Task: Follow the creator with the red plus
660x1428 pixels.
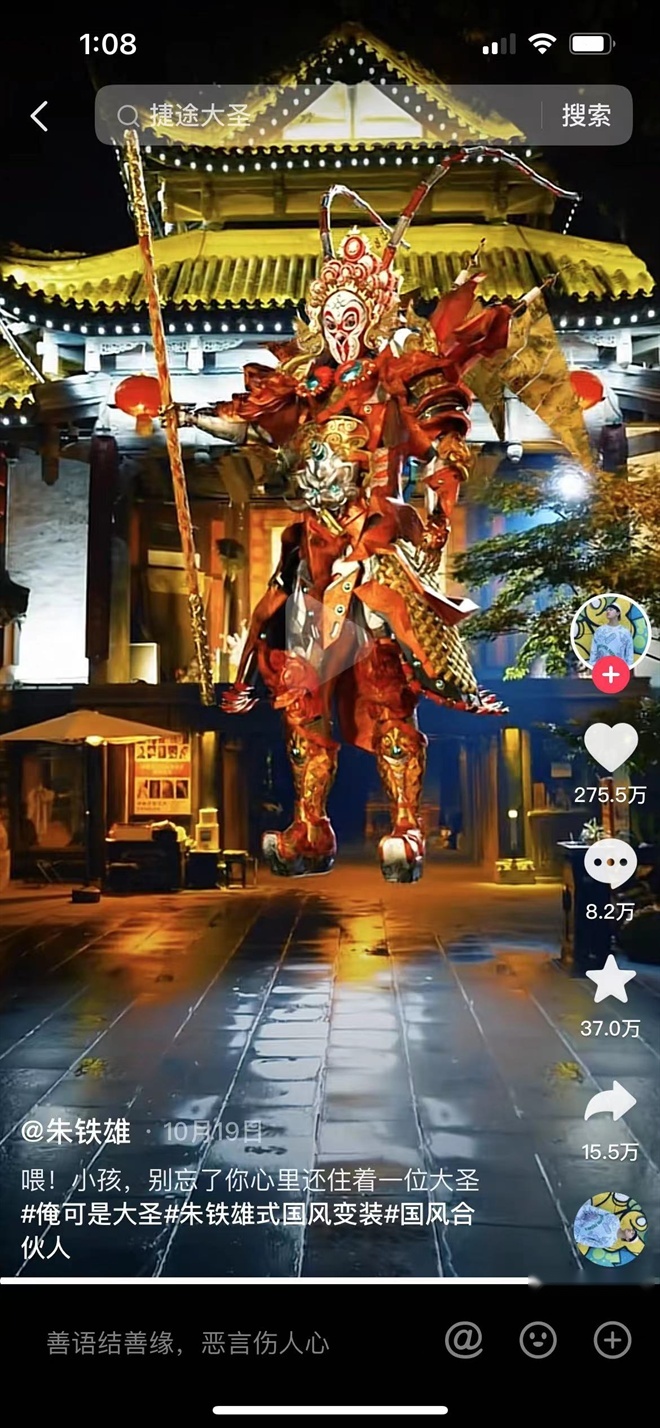Action: (610, 676)
